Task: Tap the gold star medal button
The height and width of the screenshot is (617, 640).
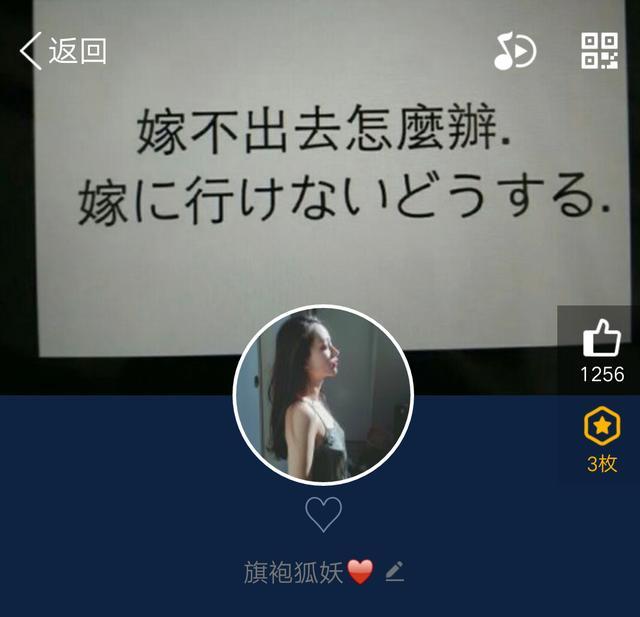Action: click(x=602, y=429)
